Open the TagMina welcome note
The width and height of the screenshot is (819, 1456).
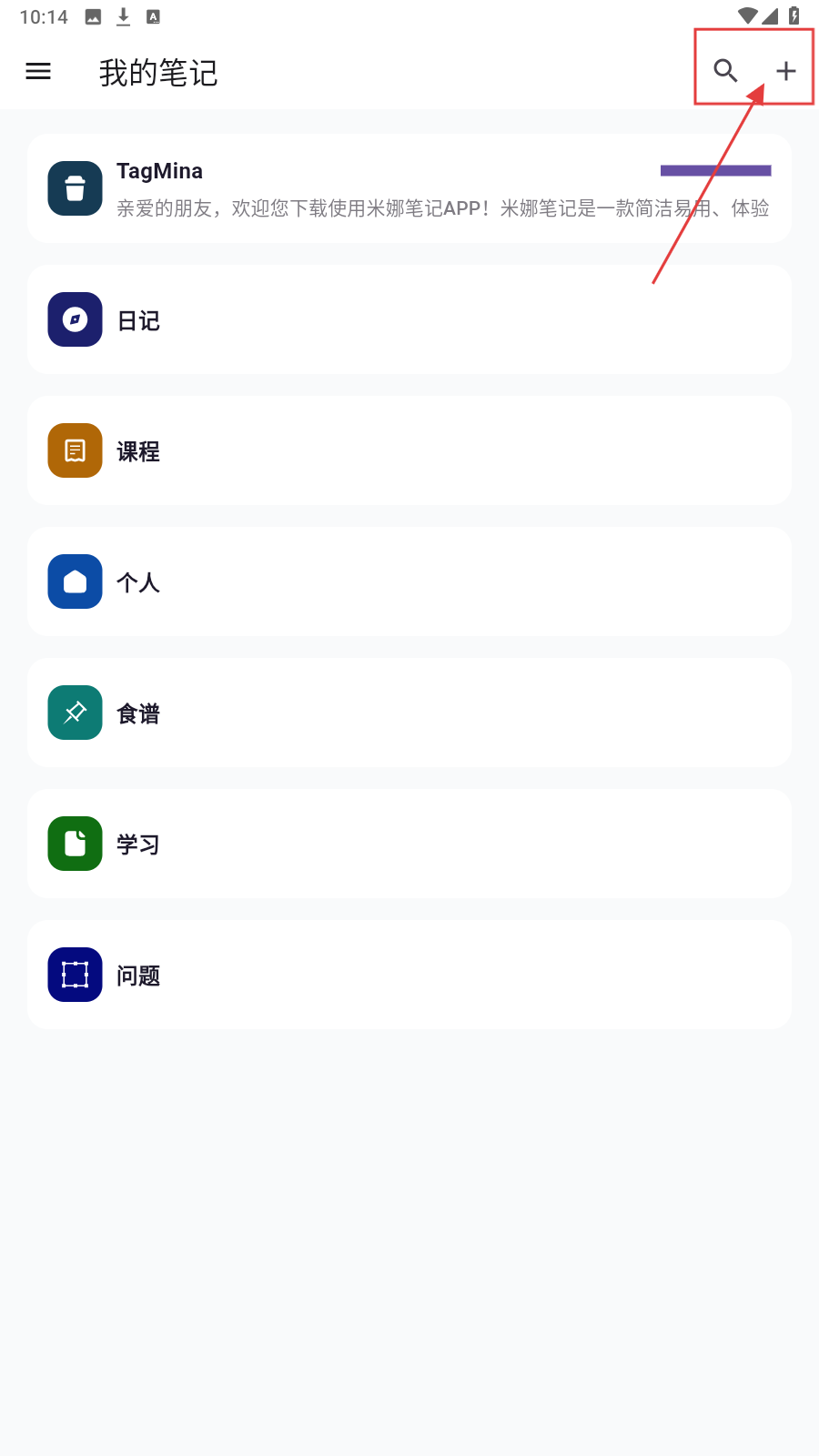pyautogui.click(x=409, y=188)
